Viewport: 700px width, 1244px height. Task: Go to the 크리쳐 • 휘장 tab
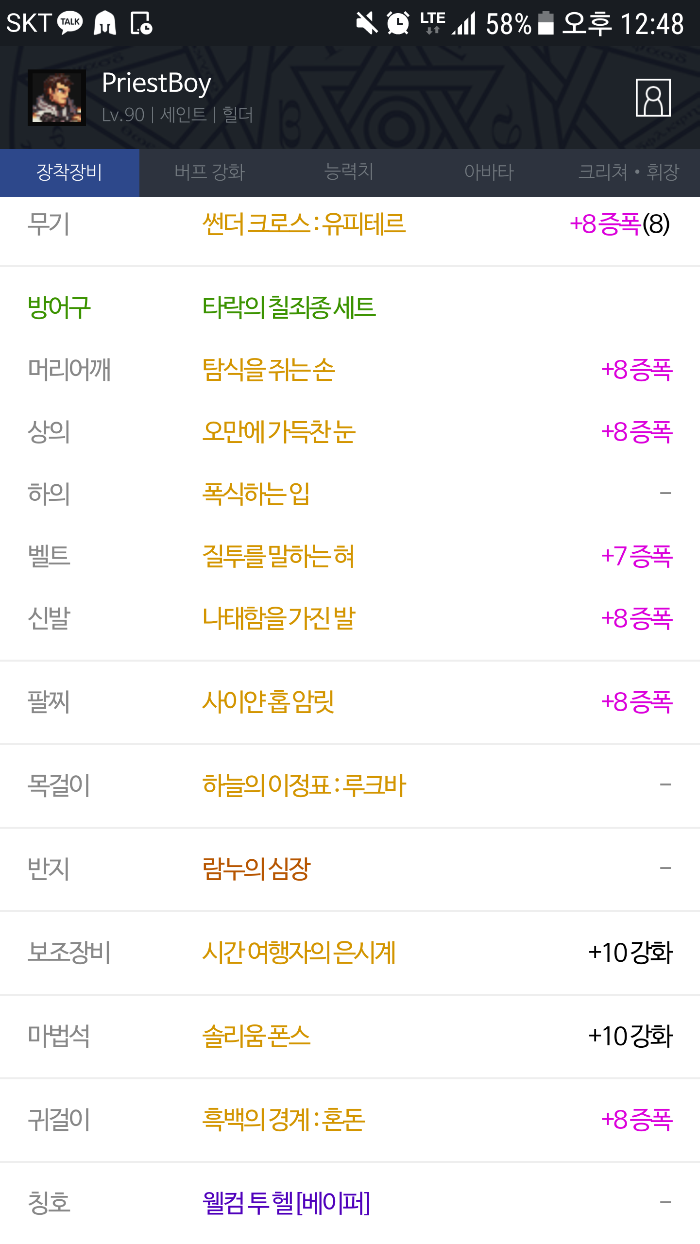(628, 172)
